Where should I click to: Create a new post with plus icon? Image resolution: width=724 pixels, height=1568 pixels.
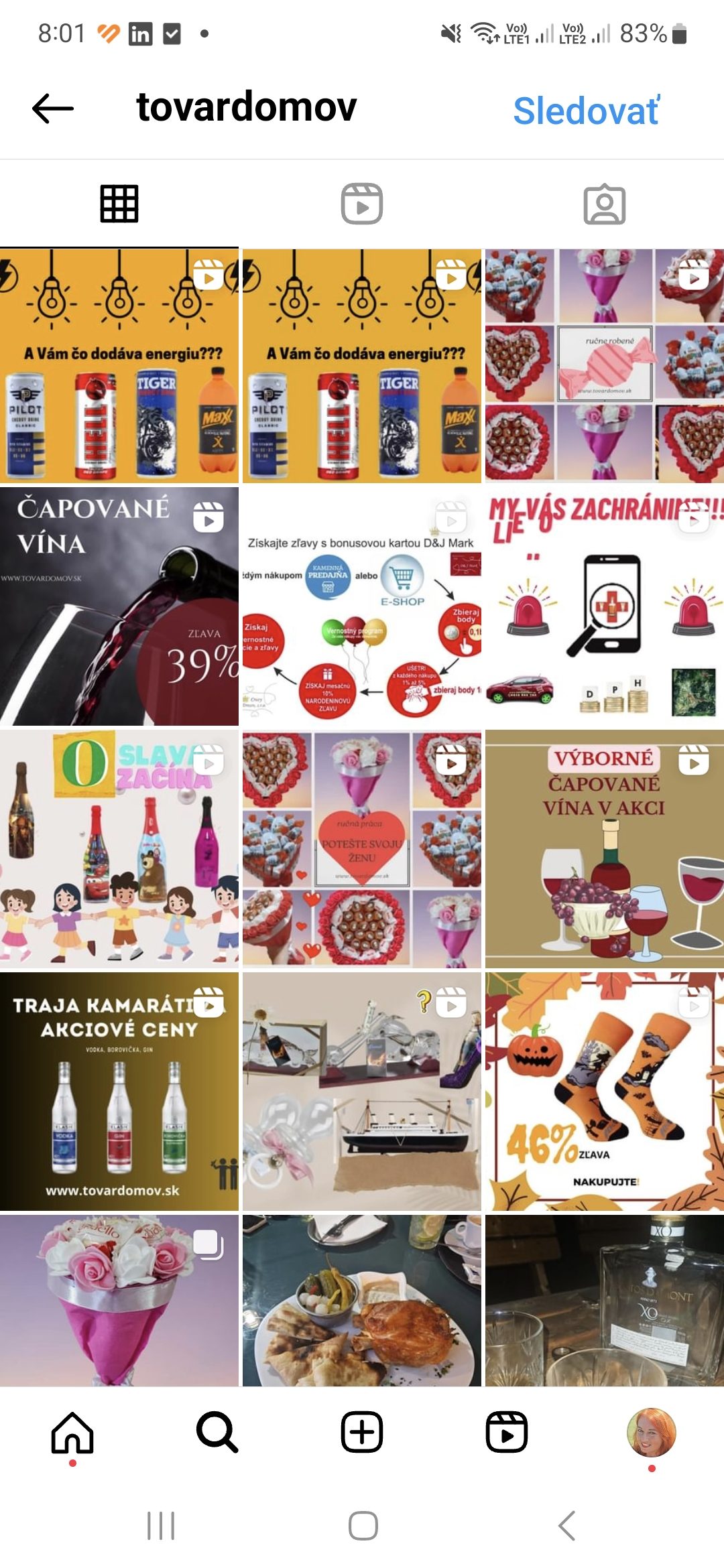[362, 1433]
